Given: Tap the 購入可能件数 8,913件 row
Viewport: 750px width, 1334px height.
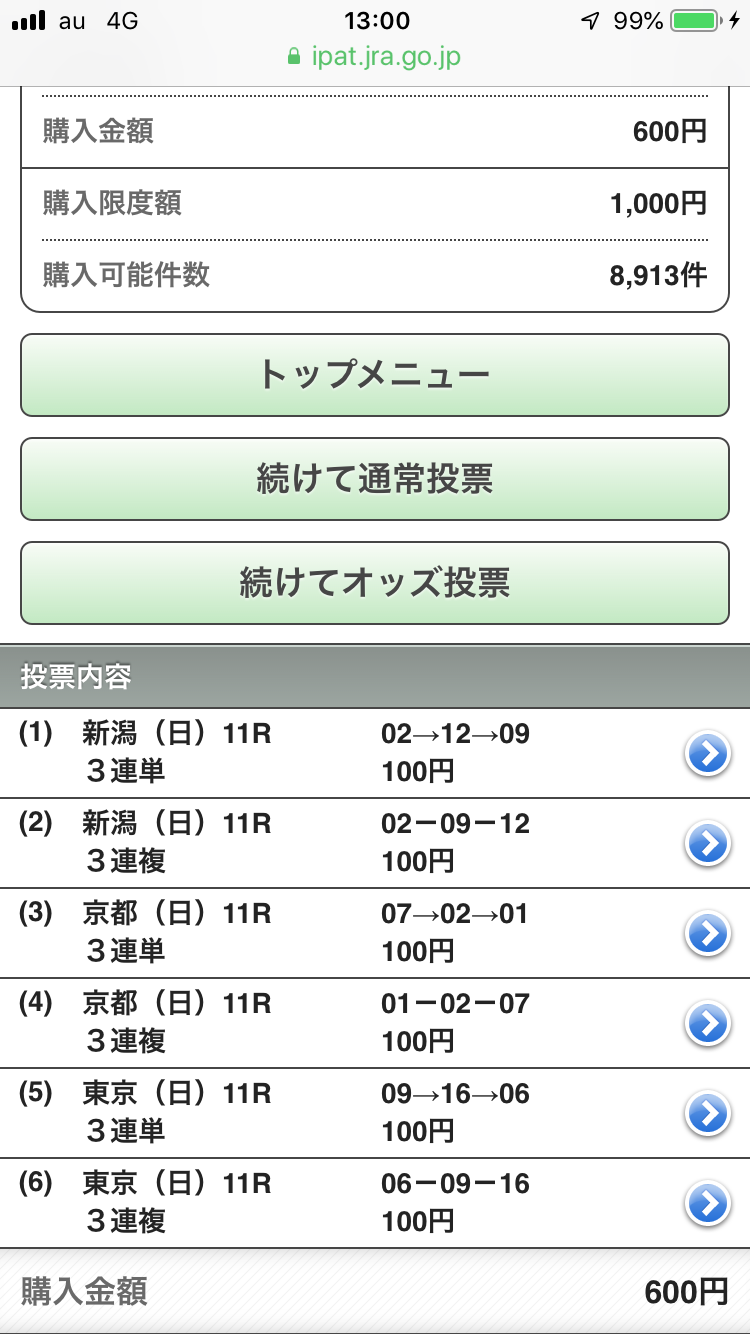Looking at the screenshot, I should tap(374, 276).
